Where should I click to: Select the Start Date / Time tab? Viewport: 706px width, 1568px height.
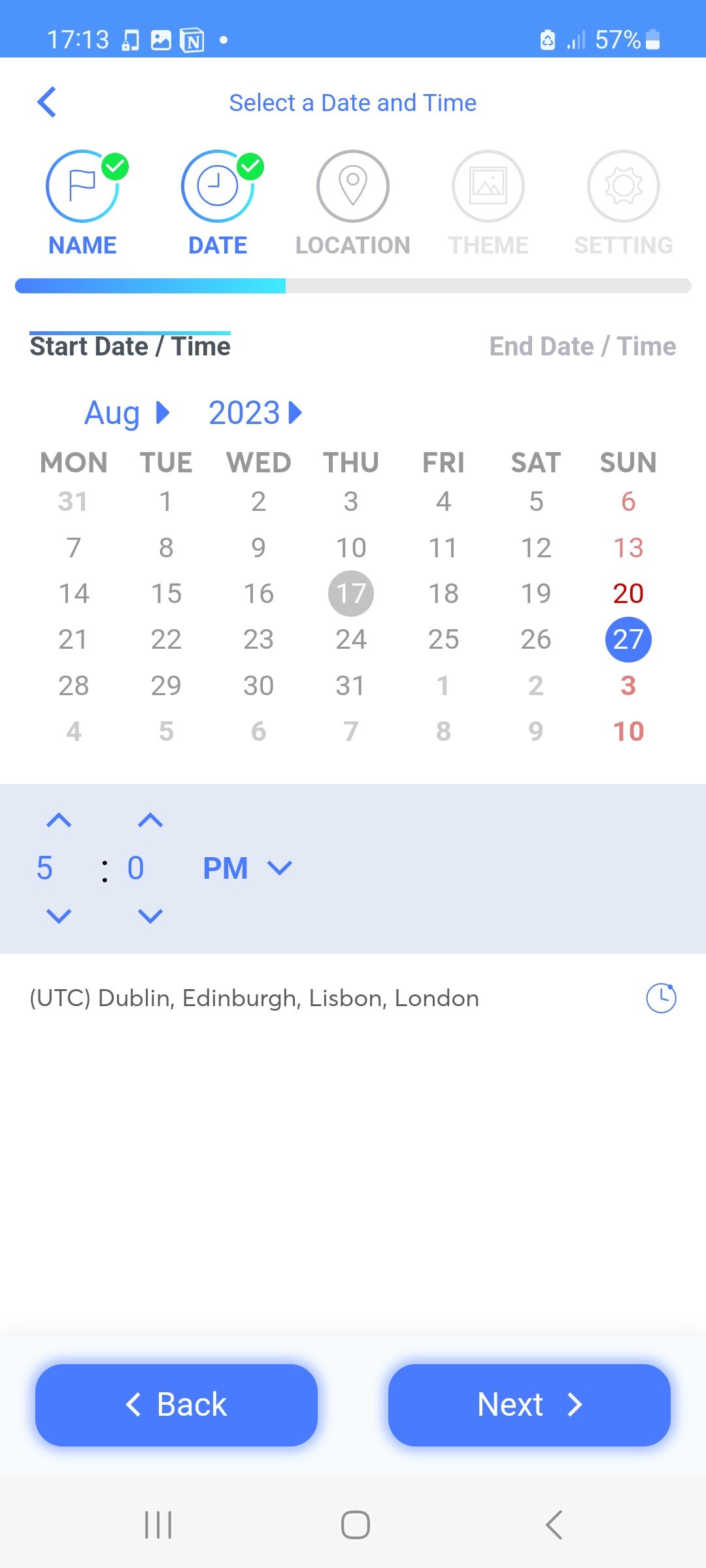[130, 346]
